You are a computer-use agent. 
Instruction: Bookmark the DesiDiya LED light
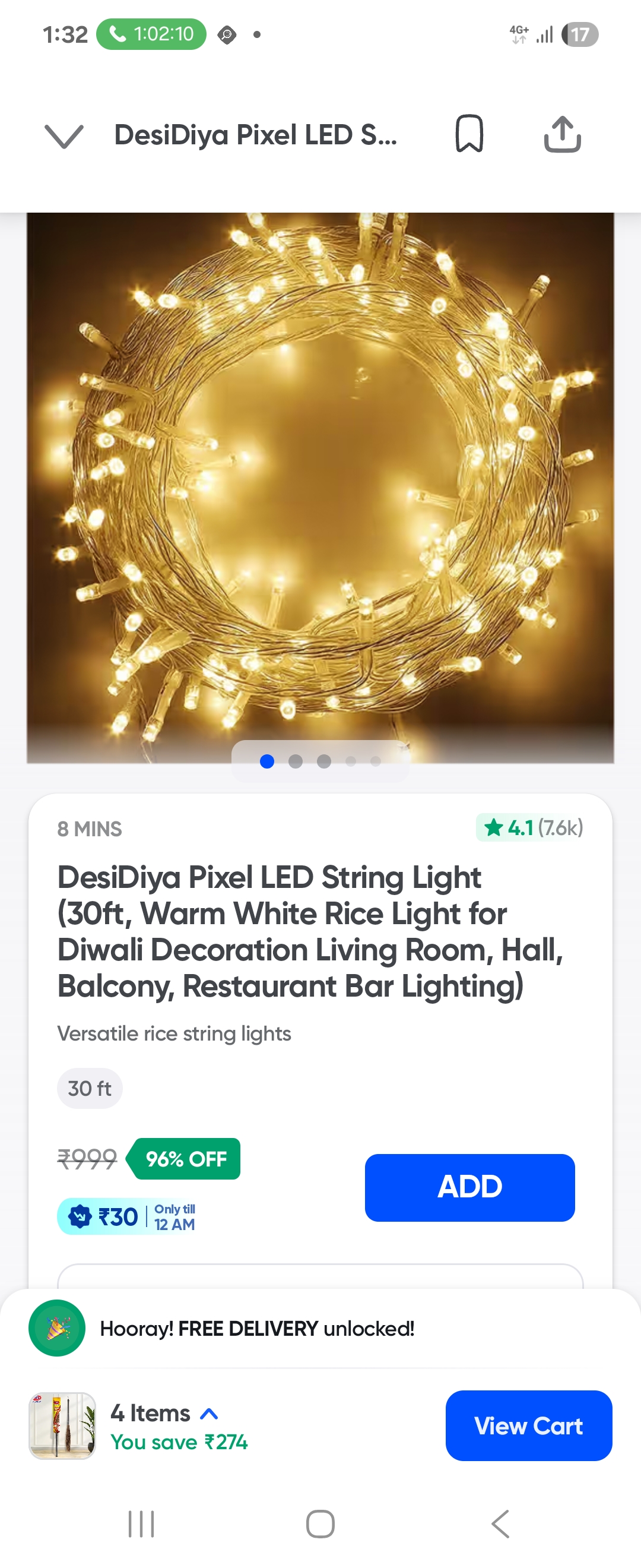(x=469, y=134)
